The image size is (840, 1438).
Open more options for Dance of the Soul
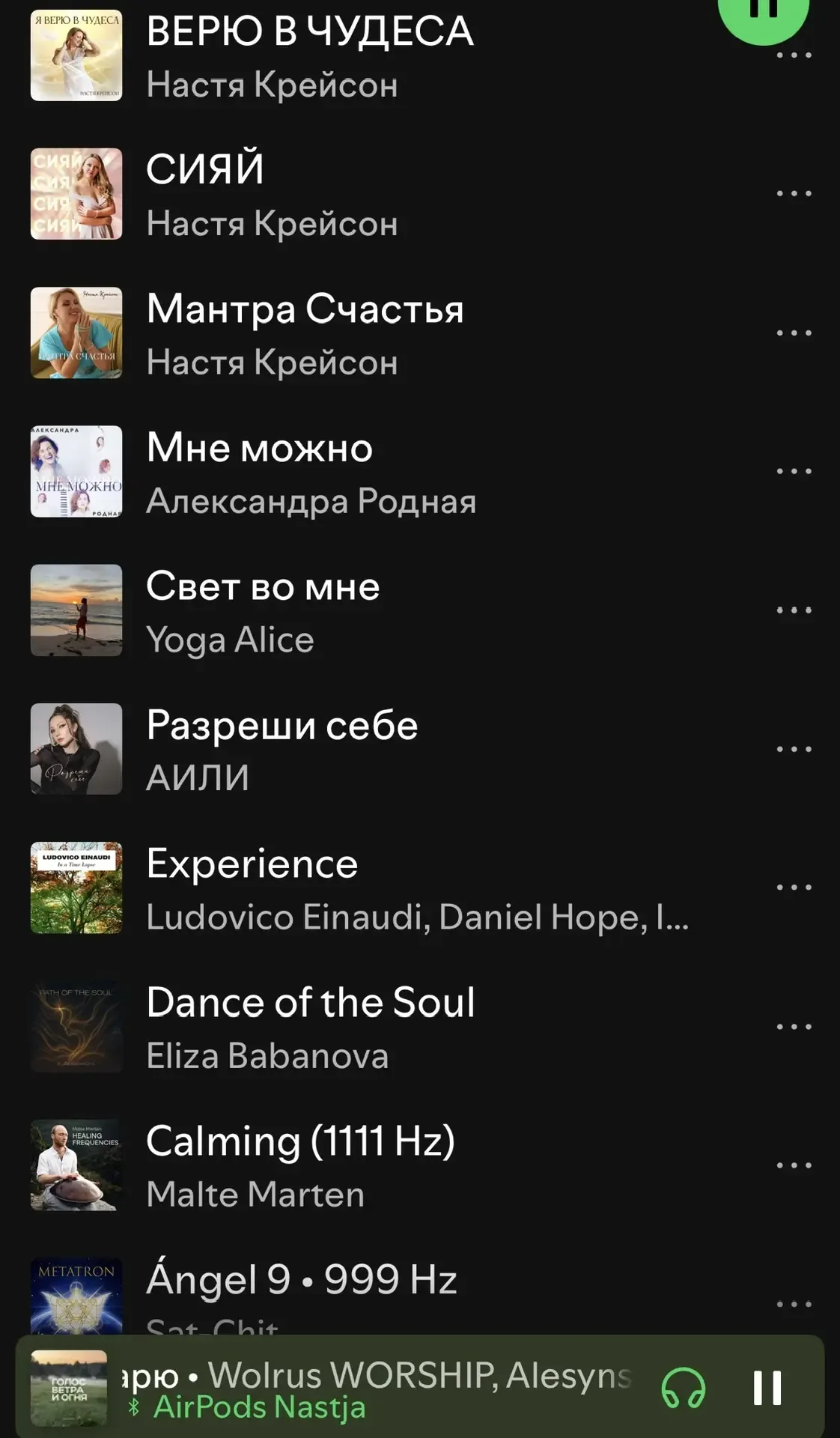[x=794, y=1027]
